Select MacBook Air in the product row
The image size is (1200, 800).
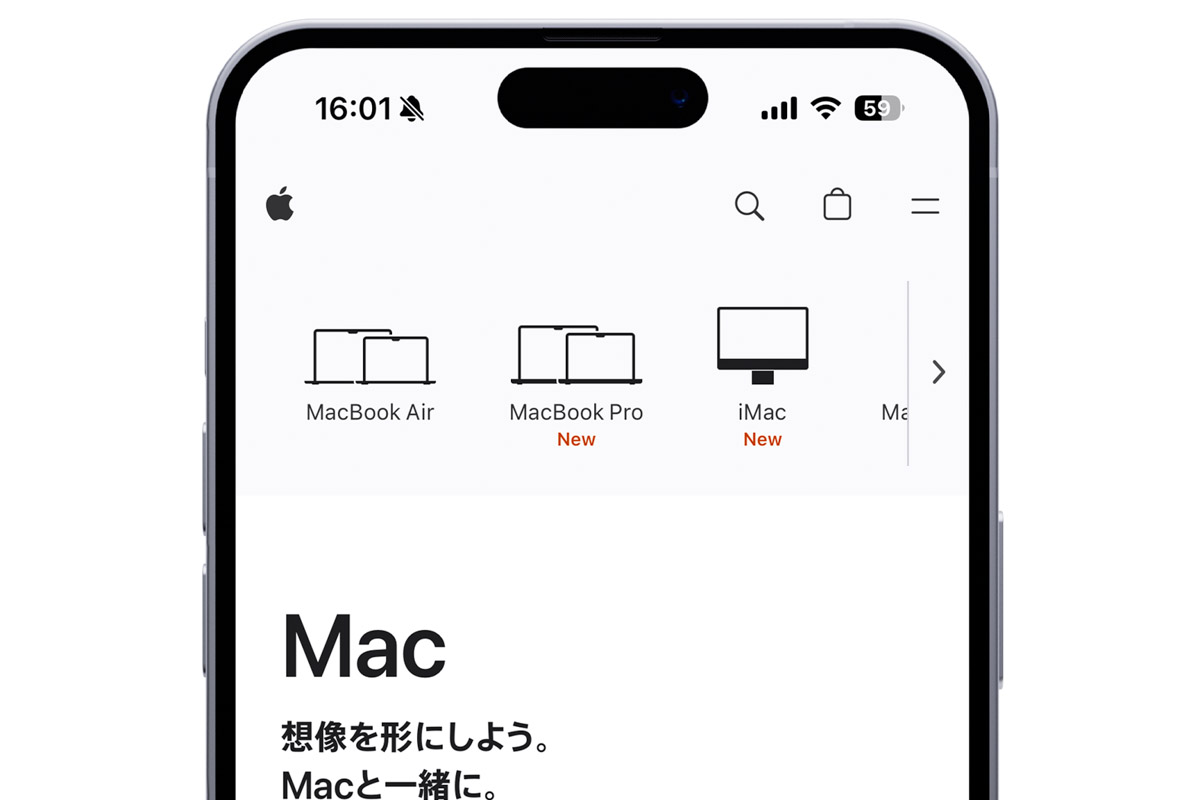pos(370,372)
